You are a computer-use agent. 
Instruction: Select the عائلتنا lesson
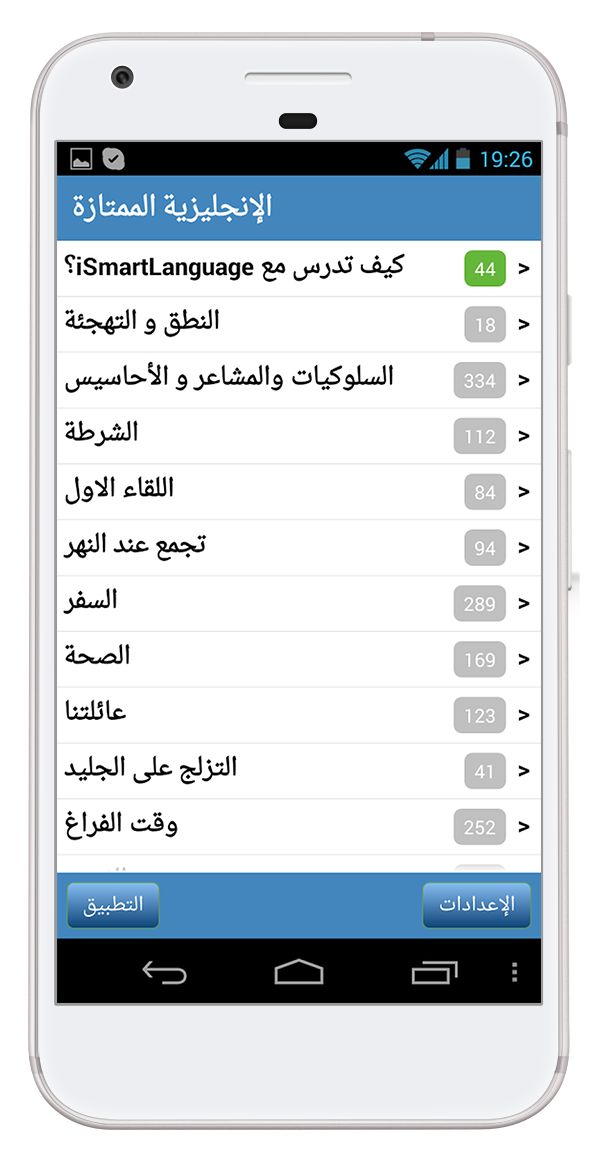(299, 715)
